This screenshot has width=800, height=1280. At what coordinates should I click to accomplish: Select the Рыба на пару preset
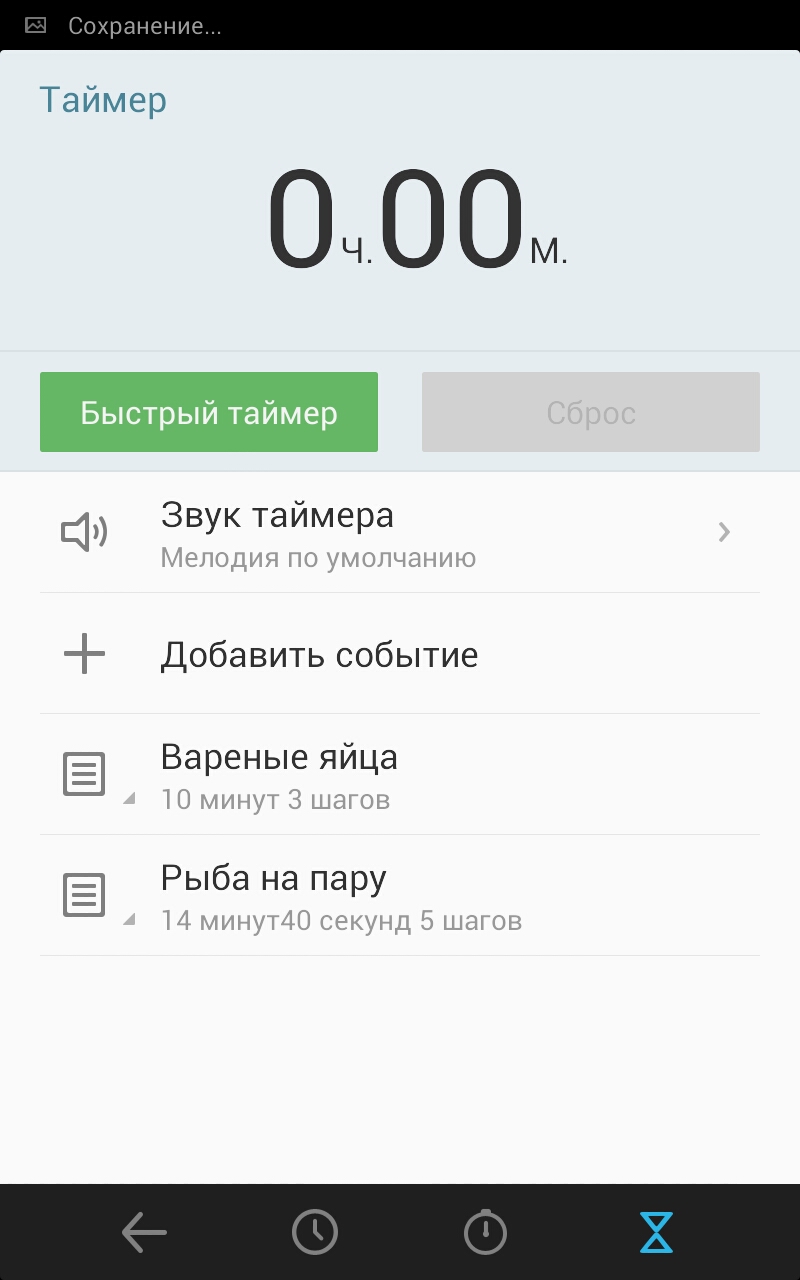pos(400,896)
